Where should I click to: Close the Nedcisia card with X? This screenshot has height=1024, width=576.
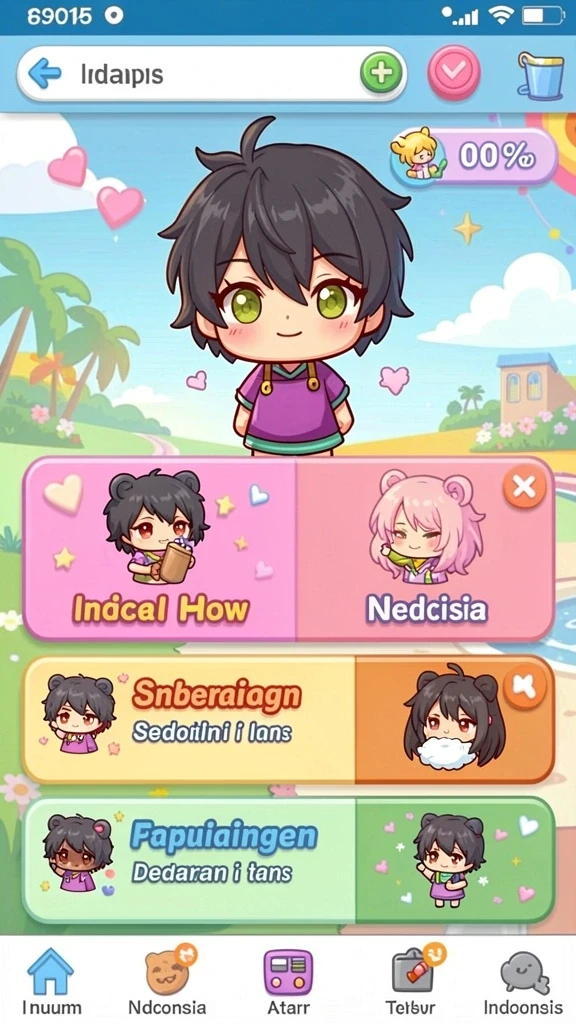(524, 487)
